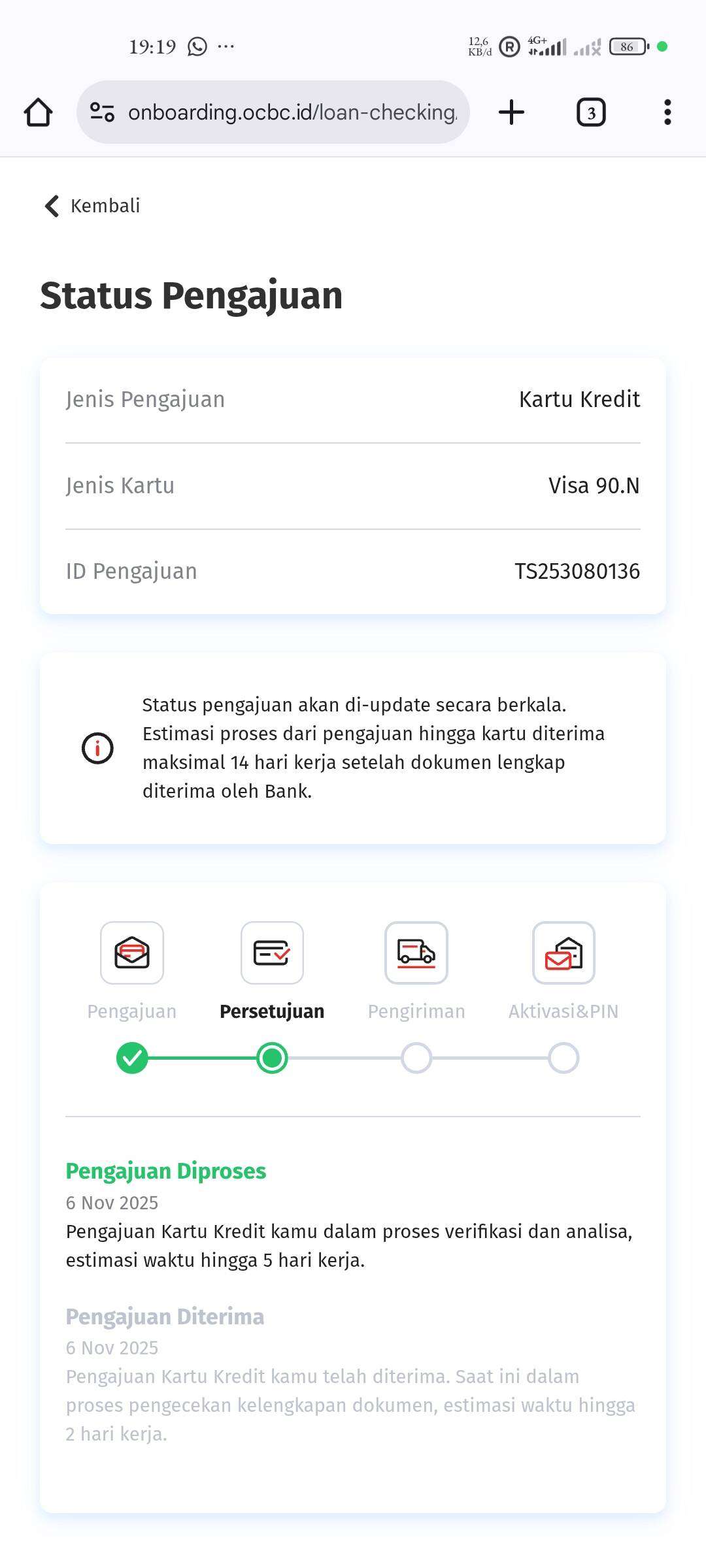The height and width of the screenshot is (1568, 706).
Task: Switch tabs using the tab counter
Action: coord(589,111)
